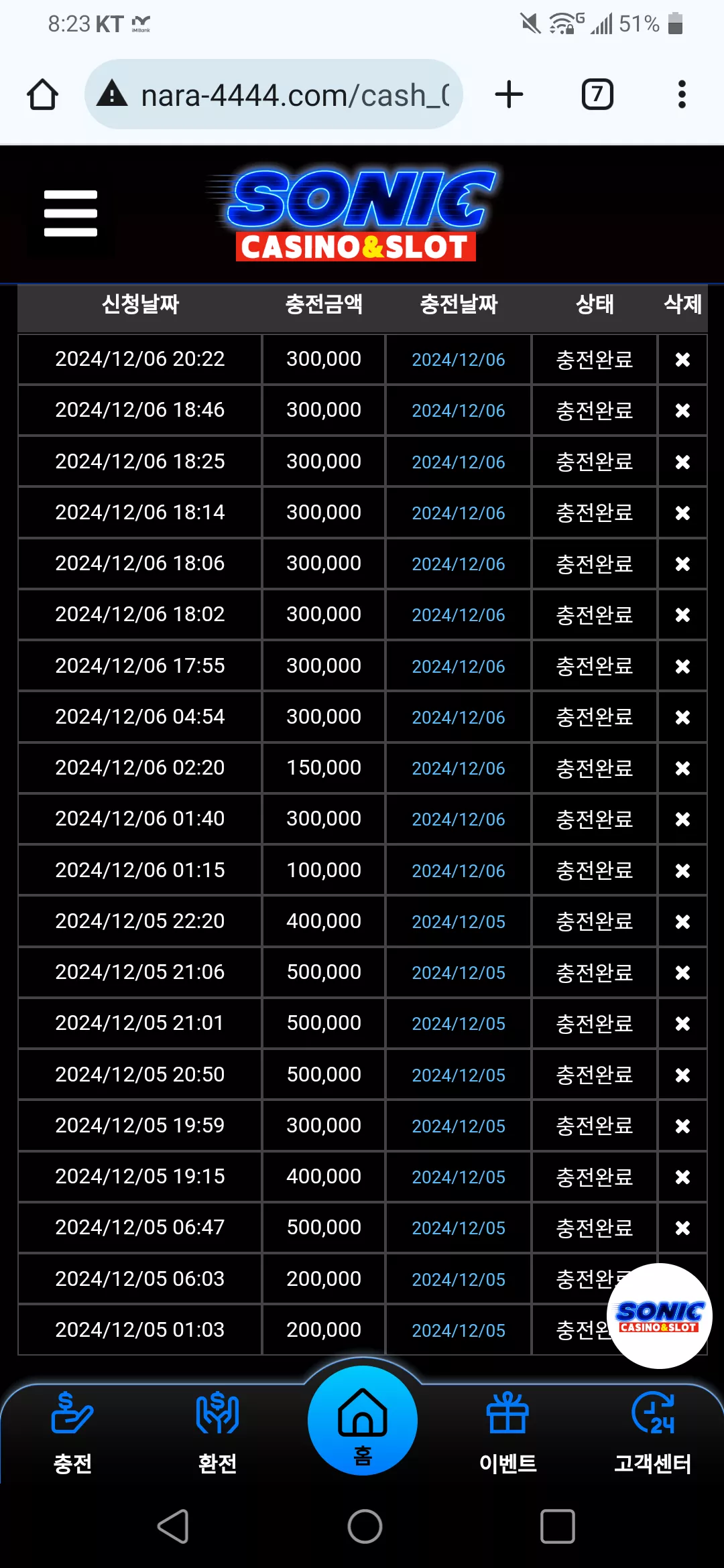The image size is (724, 1568).
Task: Remove the 2024/12/06 02:20 entry
Action: pos(682,769)
